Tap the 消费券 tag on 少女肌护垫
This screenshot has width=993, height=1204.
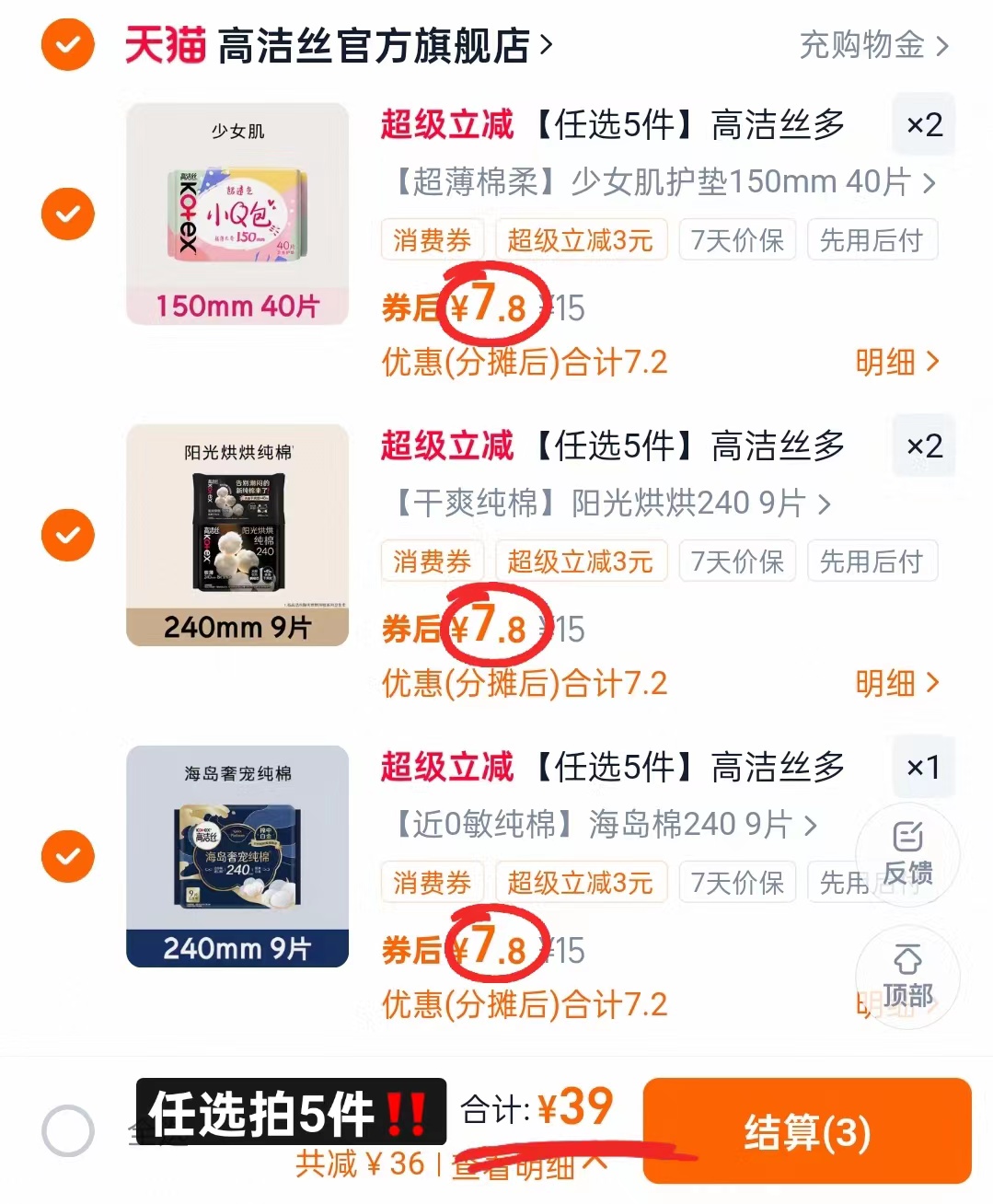tap(432, 239)
